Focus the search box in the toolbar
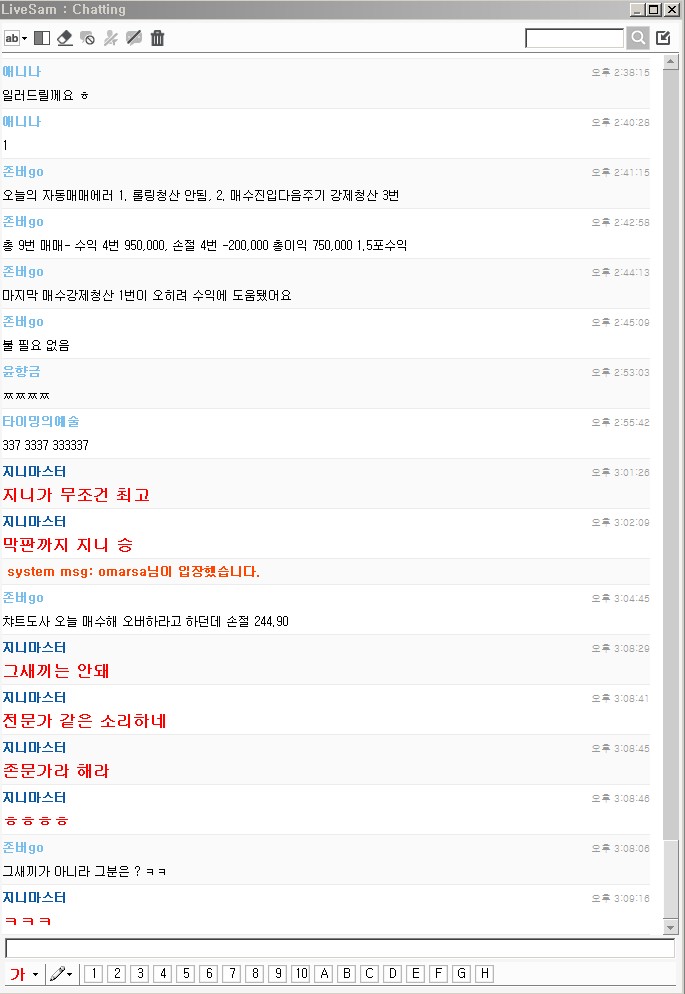 pos(574,38)
